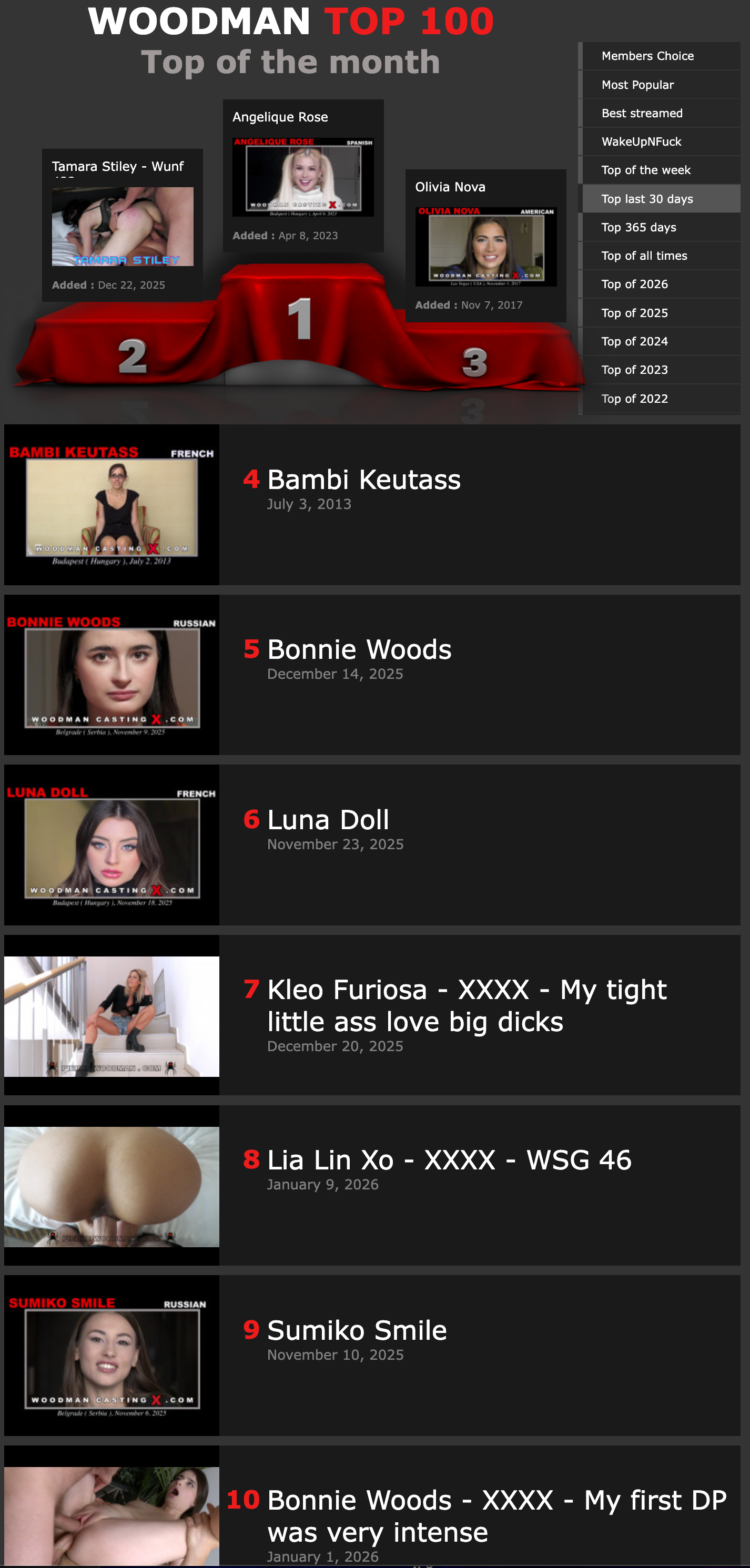
Task: Open the number 6 Luna Doll entry
Action: 328,820
